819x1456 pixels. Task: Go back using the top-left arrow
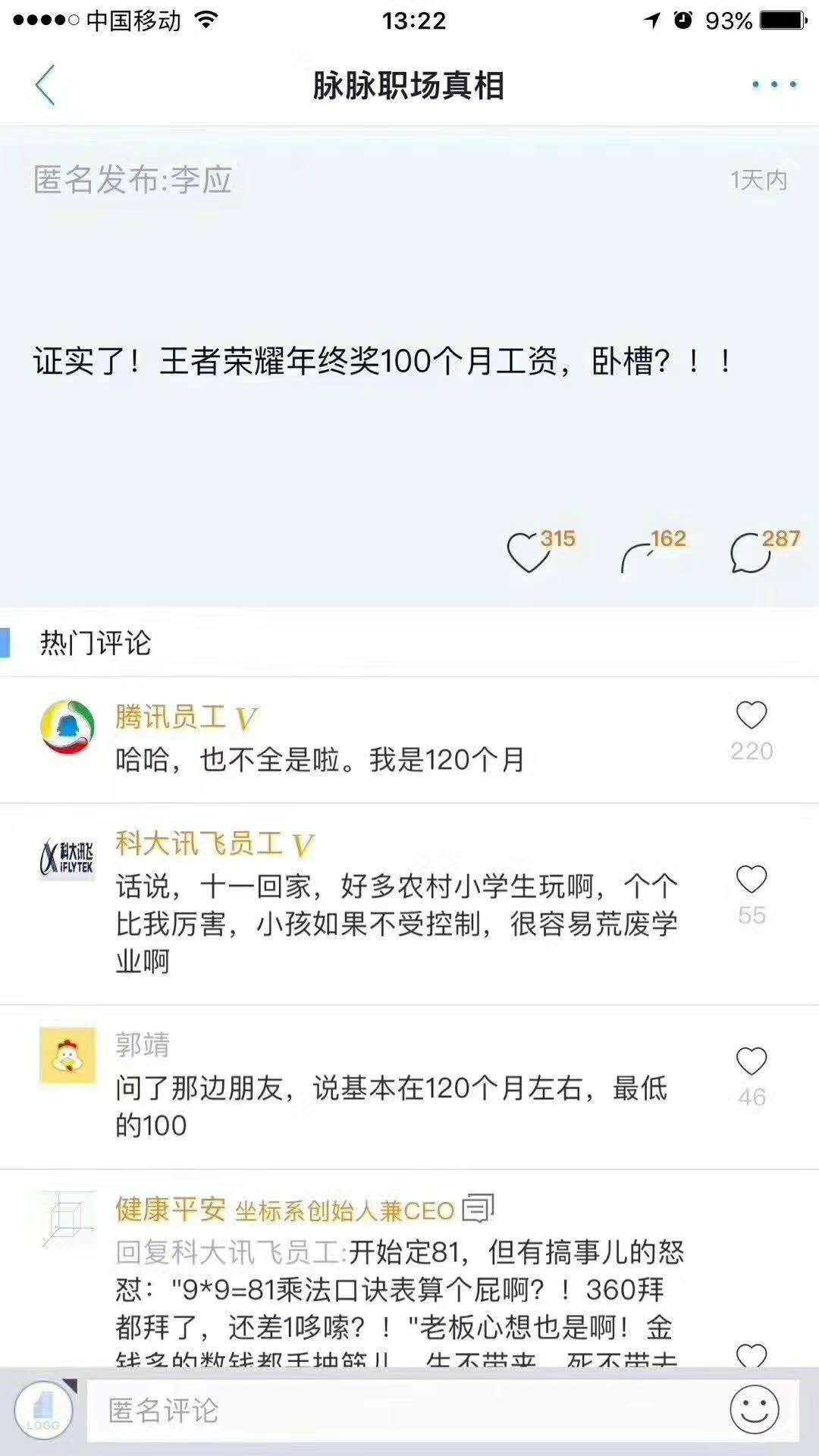pos(45,85)
